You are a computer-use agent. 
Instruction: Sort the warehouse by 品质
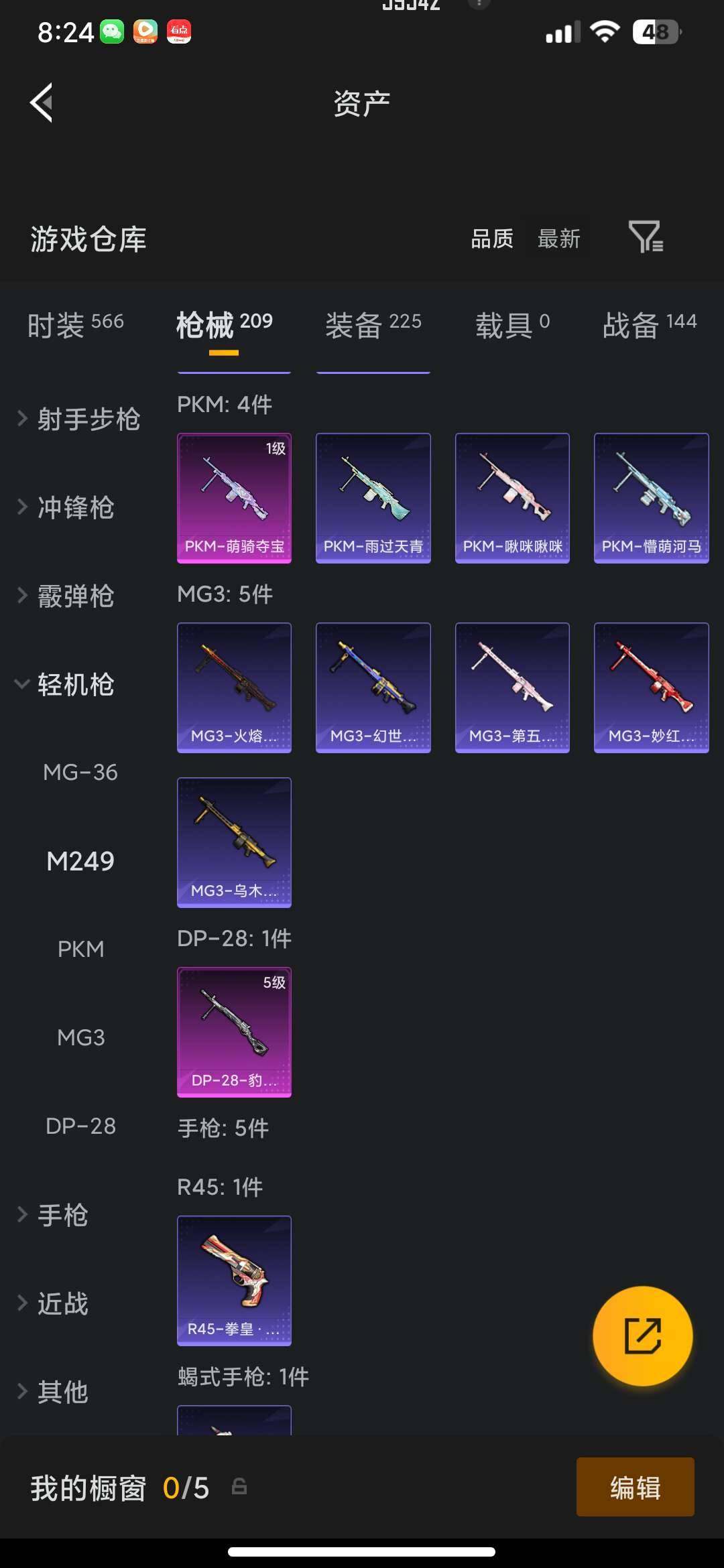click(492, 239)
